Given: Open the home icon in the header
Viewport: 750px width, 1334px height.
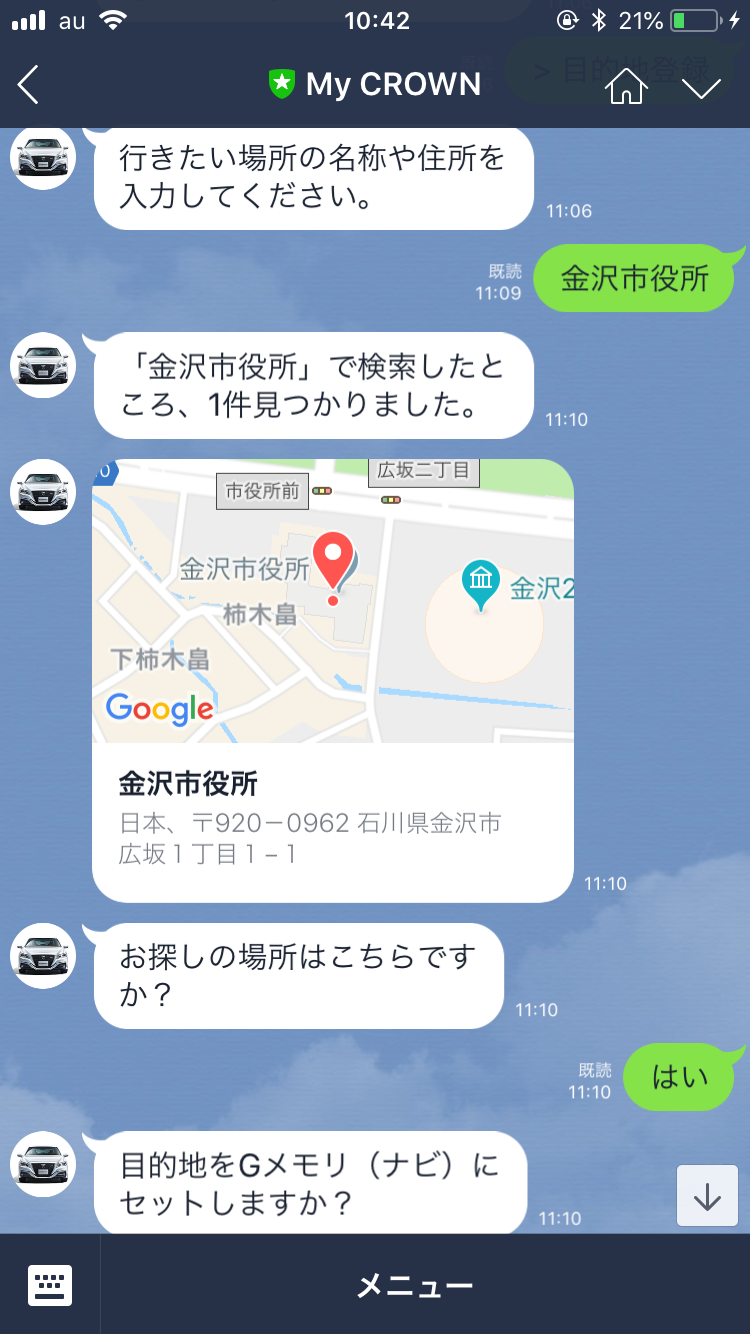Looking at the screenshot, I should coord(626,86).
